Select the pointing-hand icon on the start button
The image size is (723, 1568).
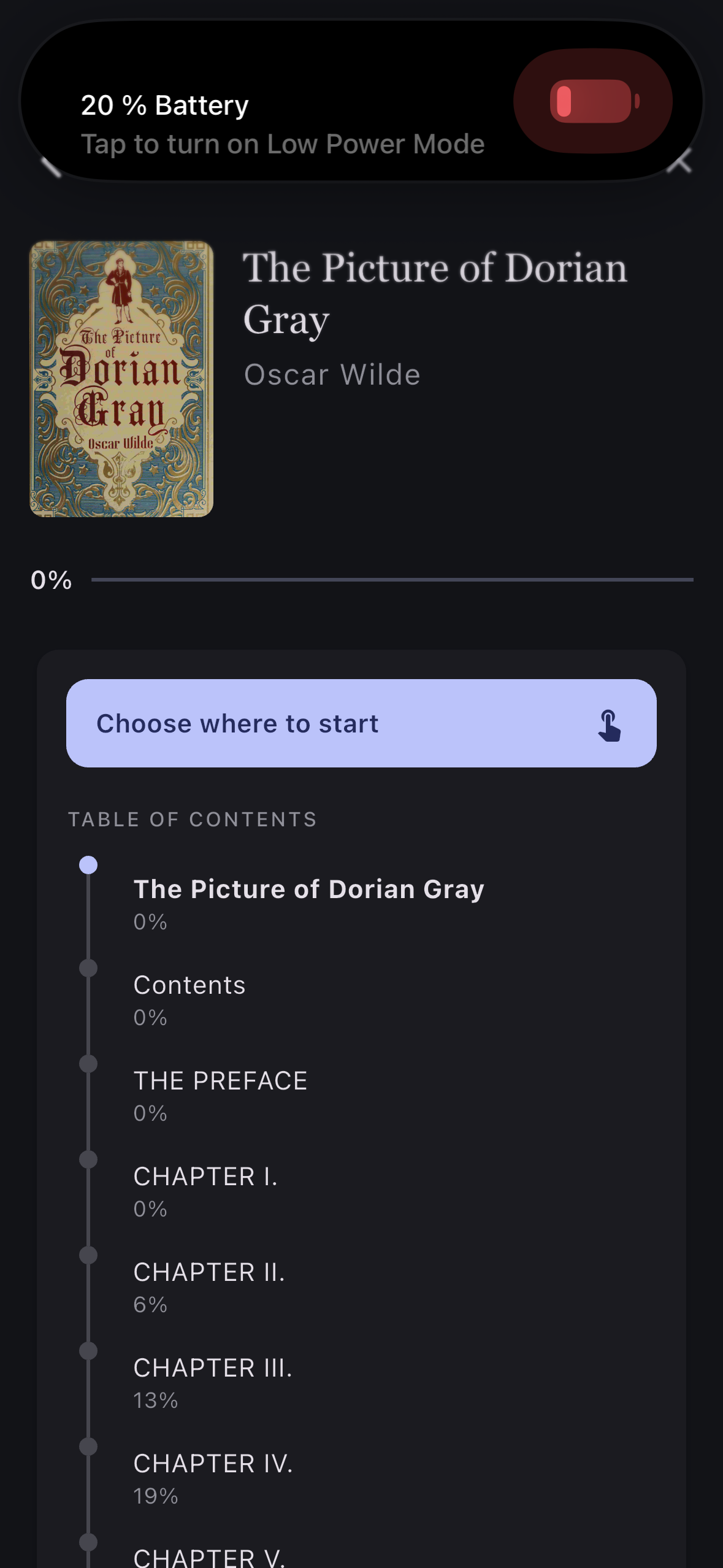610,724
